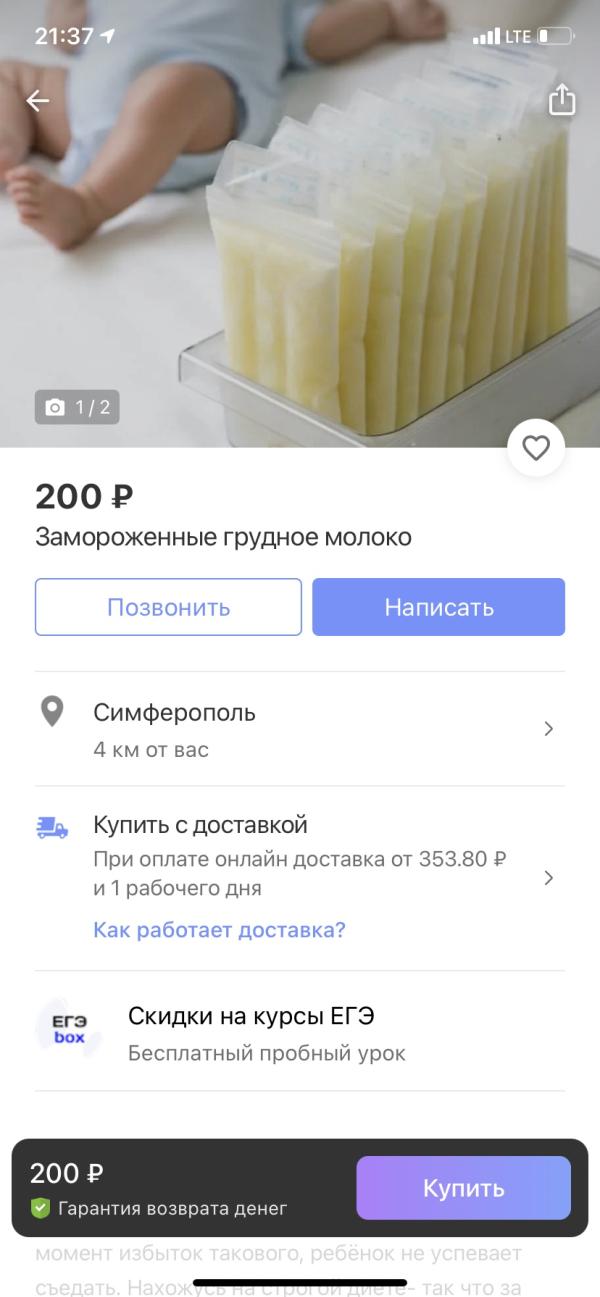Open the Купить с доставкой details
Viewport: 600px width, 1297px height.
pos(300,856)
